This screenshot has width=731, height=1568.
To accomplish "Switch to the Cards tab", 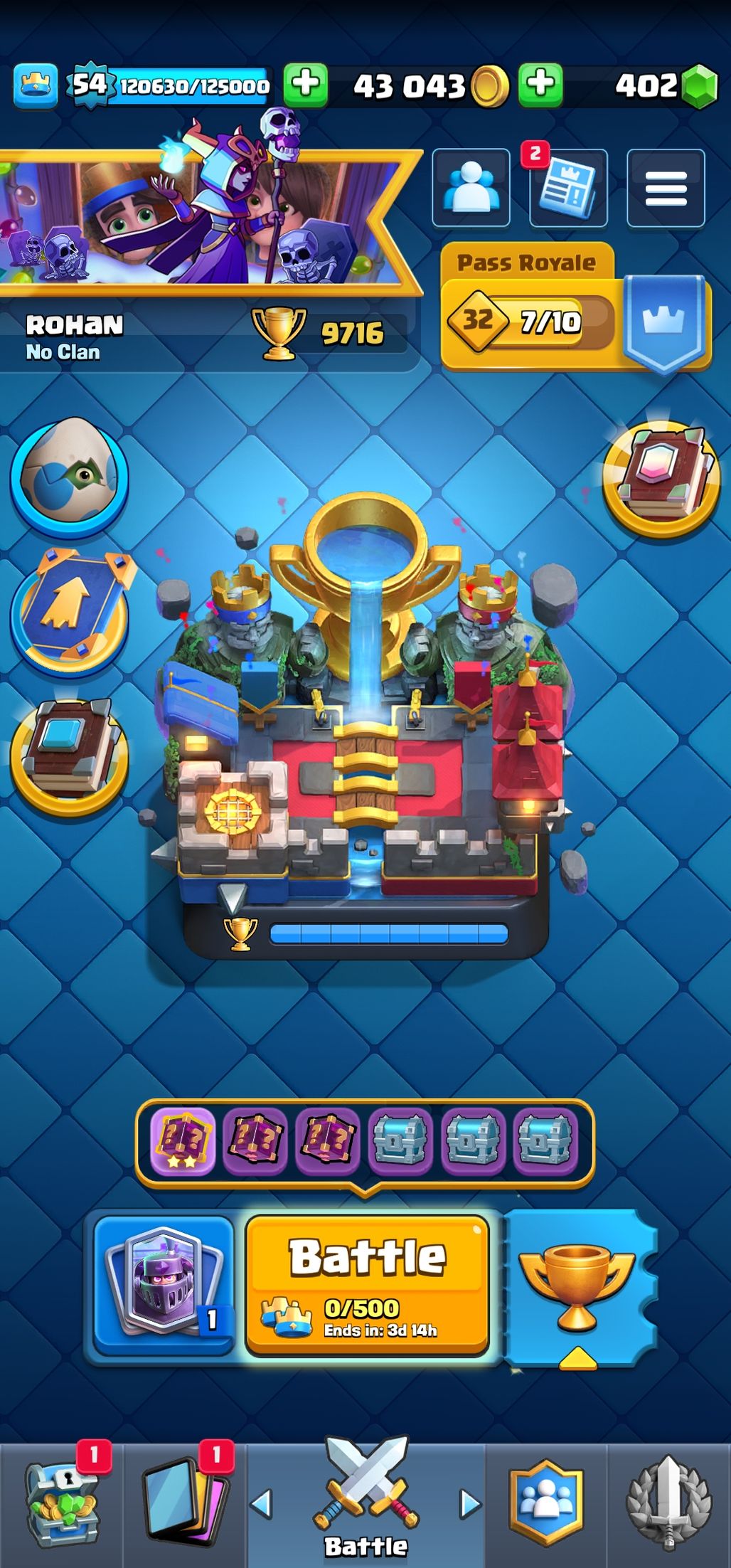I will click(x=185, y=1505).
